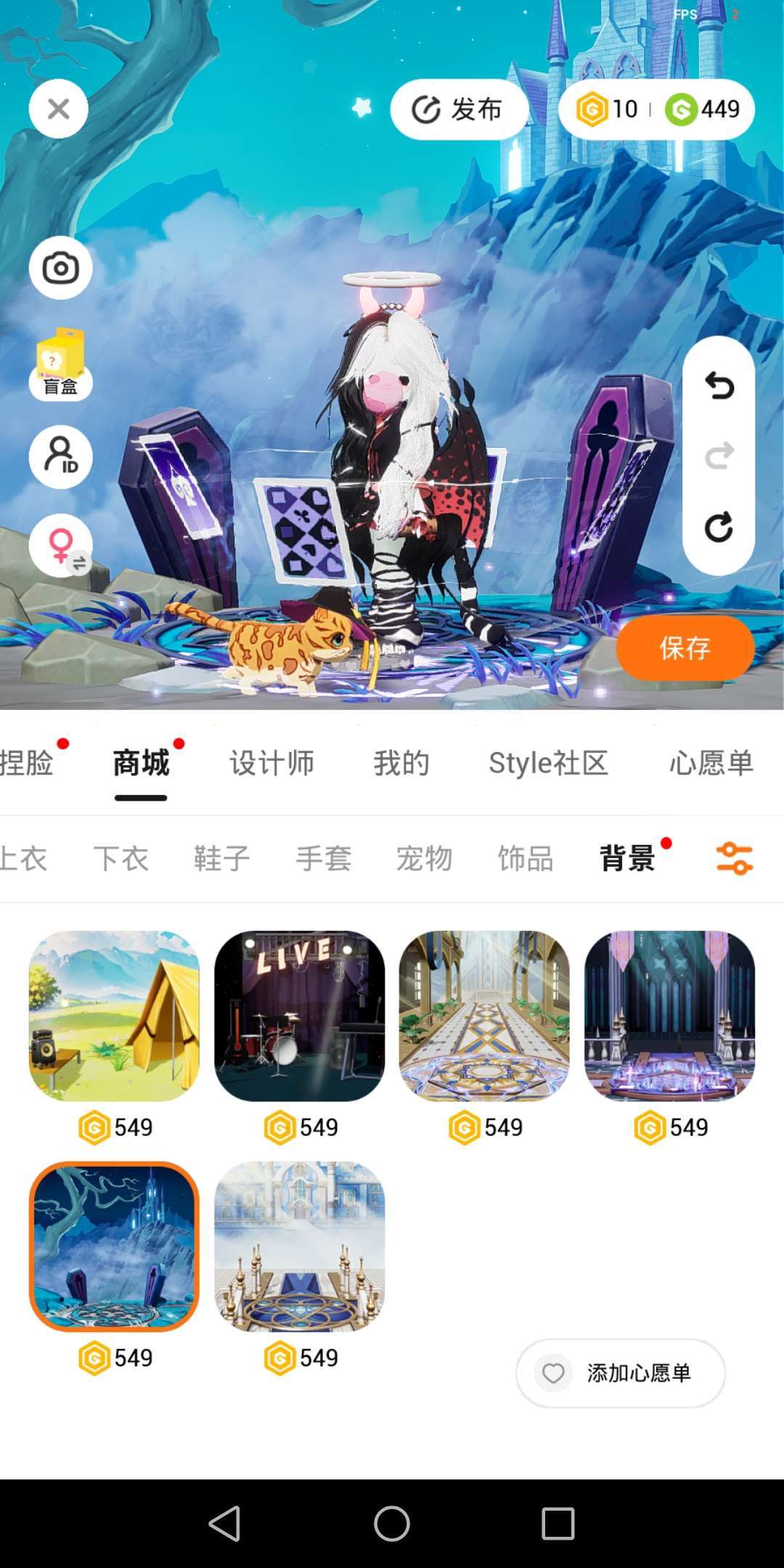Switch the avatar gender
The height and width of the screenshot is (1568, 784).
[x=60, y=546]
